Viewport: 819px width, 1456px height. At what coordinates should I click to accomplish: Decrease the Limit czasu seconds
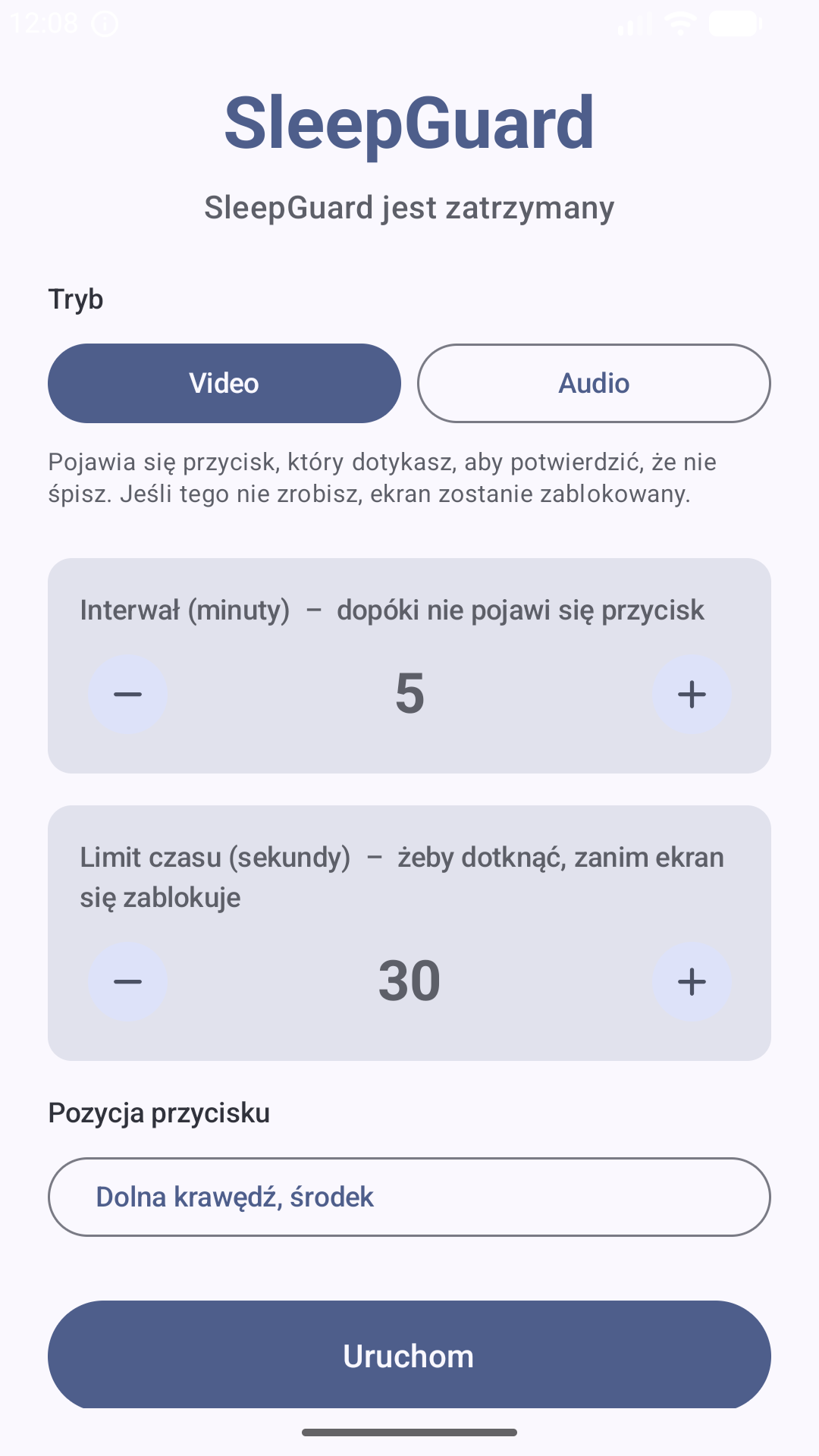coord(127,981)
